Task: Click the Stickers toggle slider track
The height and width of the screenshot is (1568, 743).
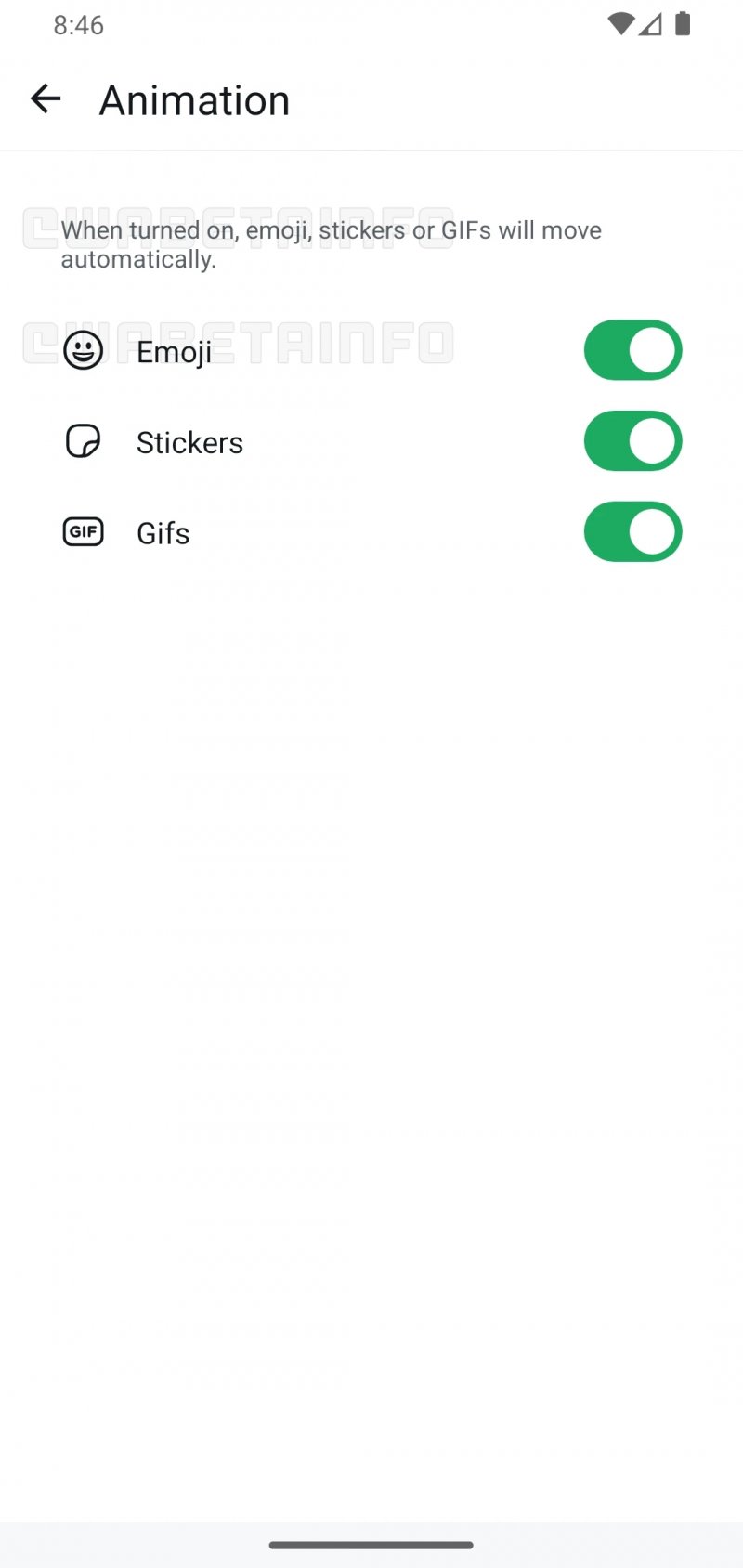Action: pos(608,441)
